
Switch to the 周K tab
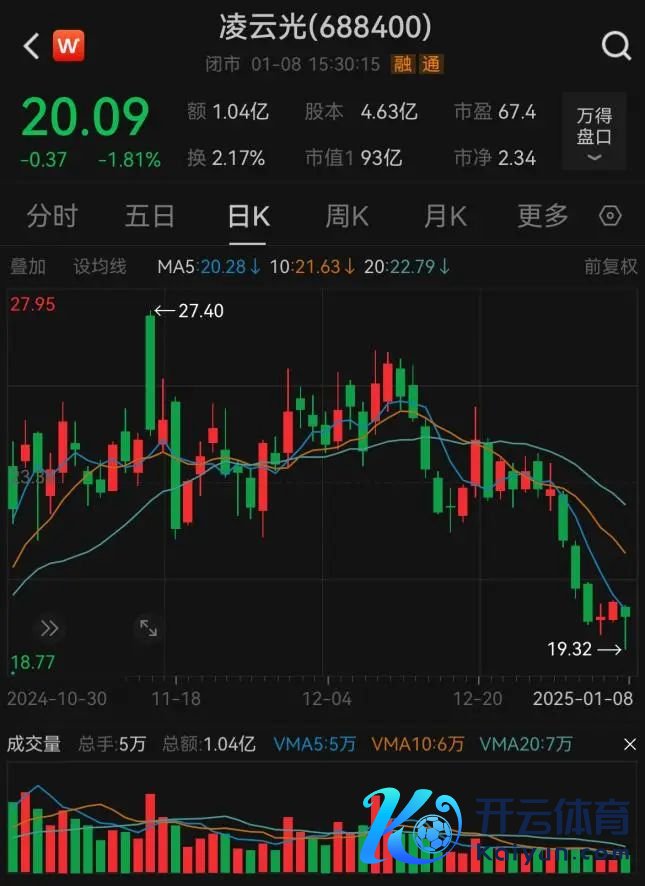click(x=347, y=216)
